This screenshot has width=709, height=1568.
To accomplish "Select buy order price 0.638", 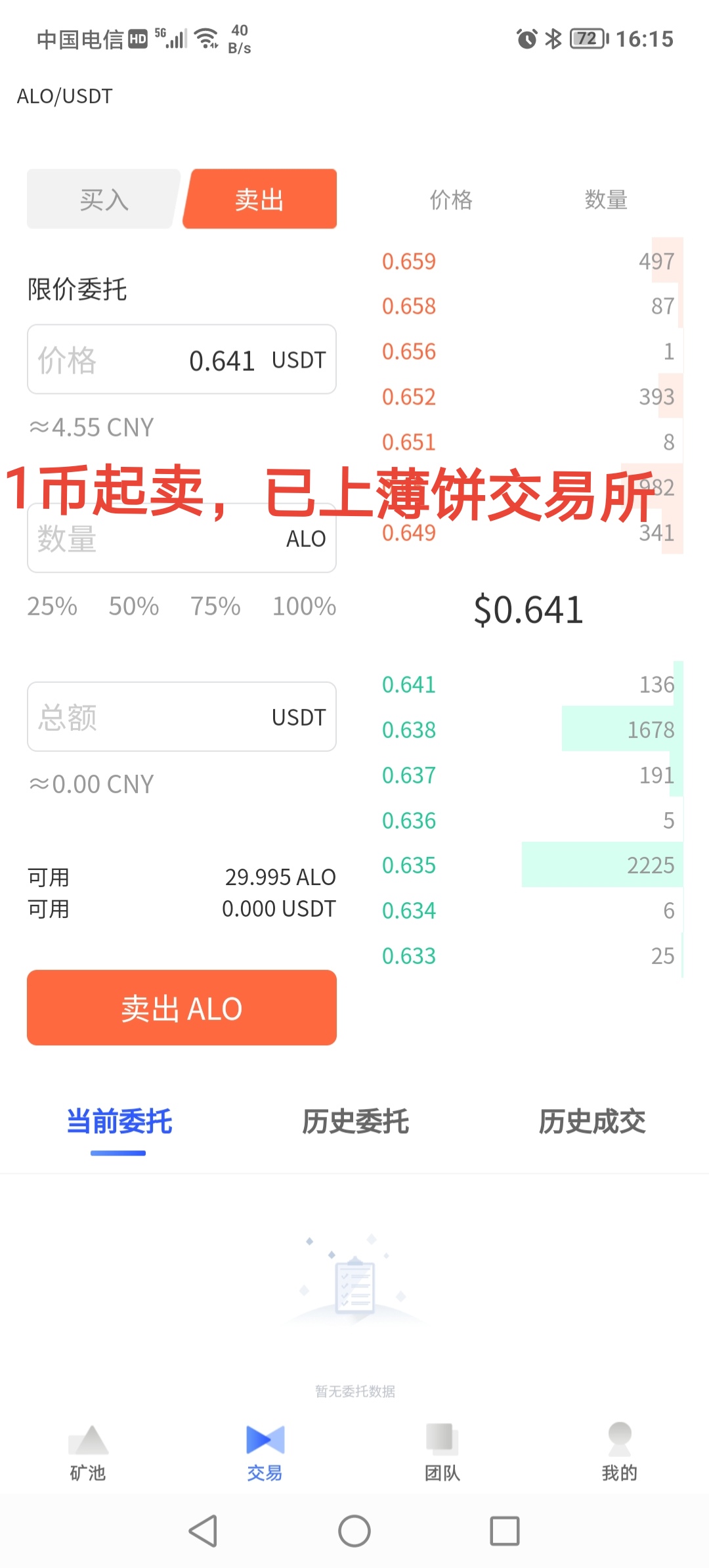I will coord(409,730).
